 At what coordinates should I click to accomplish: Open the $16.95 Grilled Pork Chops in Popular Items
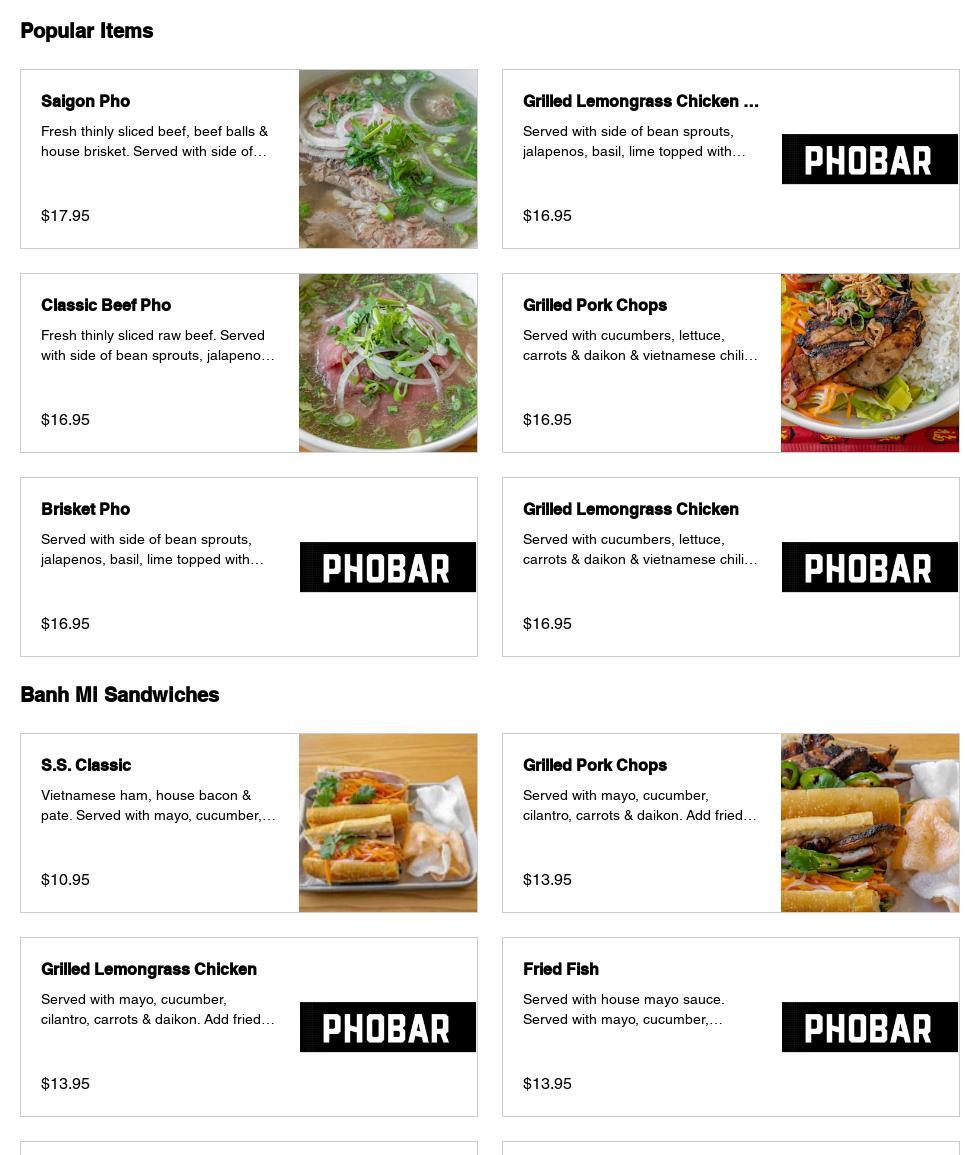(730, 363)
